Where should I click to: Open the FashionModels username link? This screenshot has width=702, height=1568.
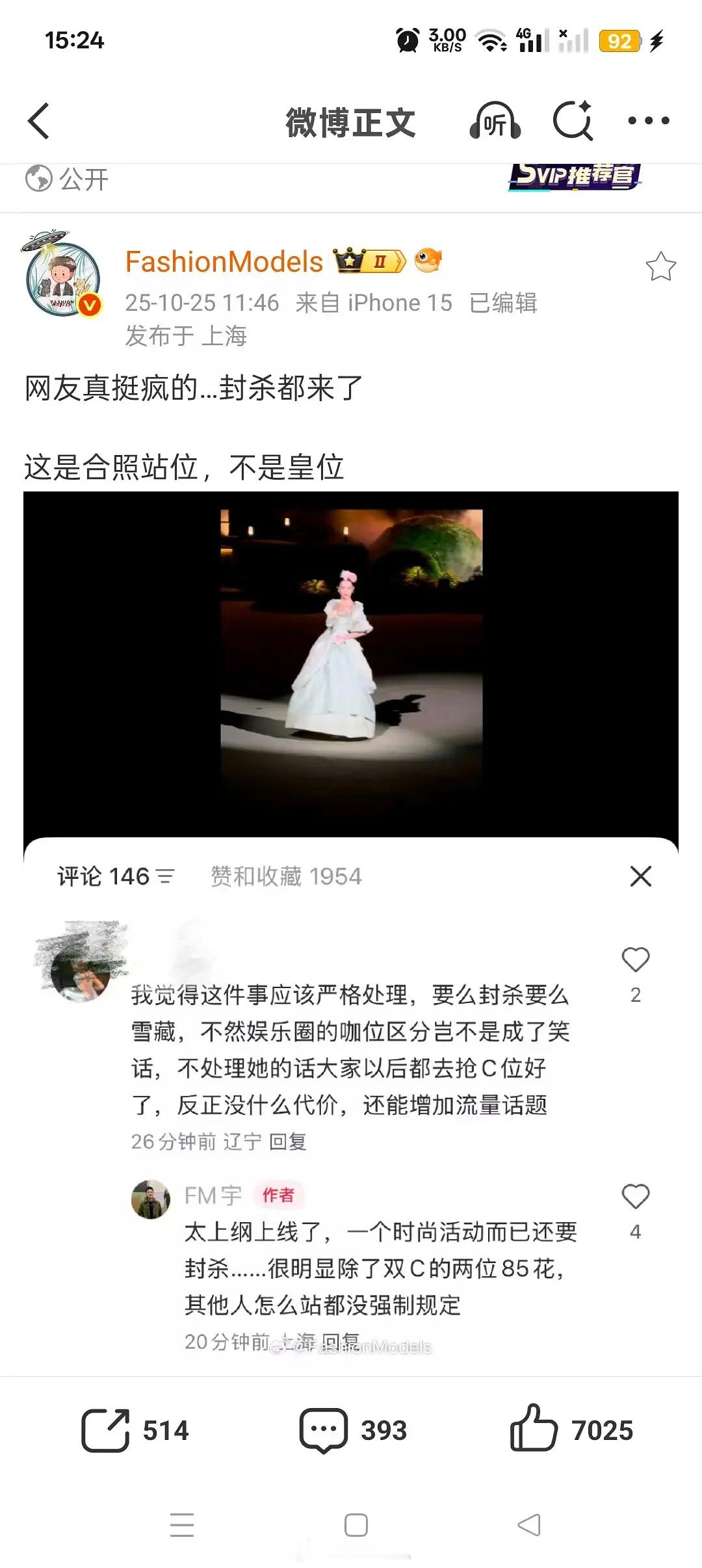coord(224,261)
